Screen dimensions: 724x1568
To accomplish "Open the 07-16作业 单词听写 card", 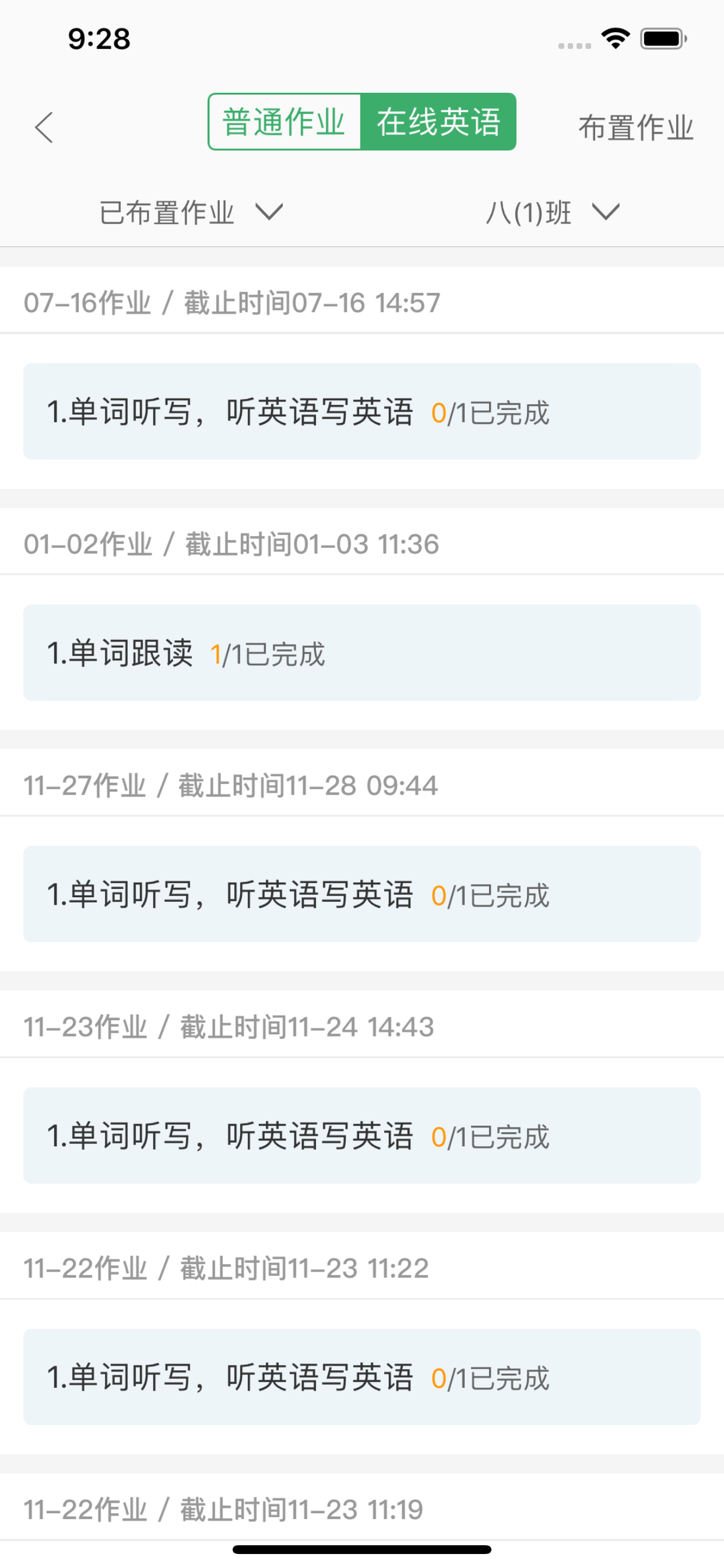I will point(362,411).
